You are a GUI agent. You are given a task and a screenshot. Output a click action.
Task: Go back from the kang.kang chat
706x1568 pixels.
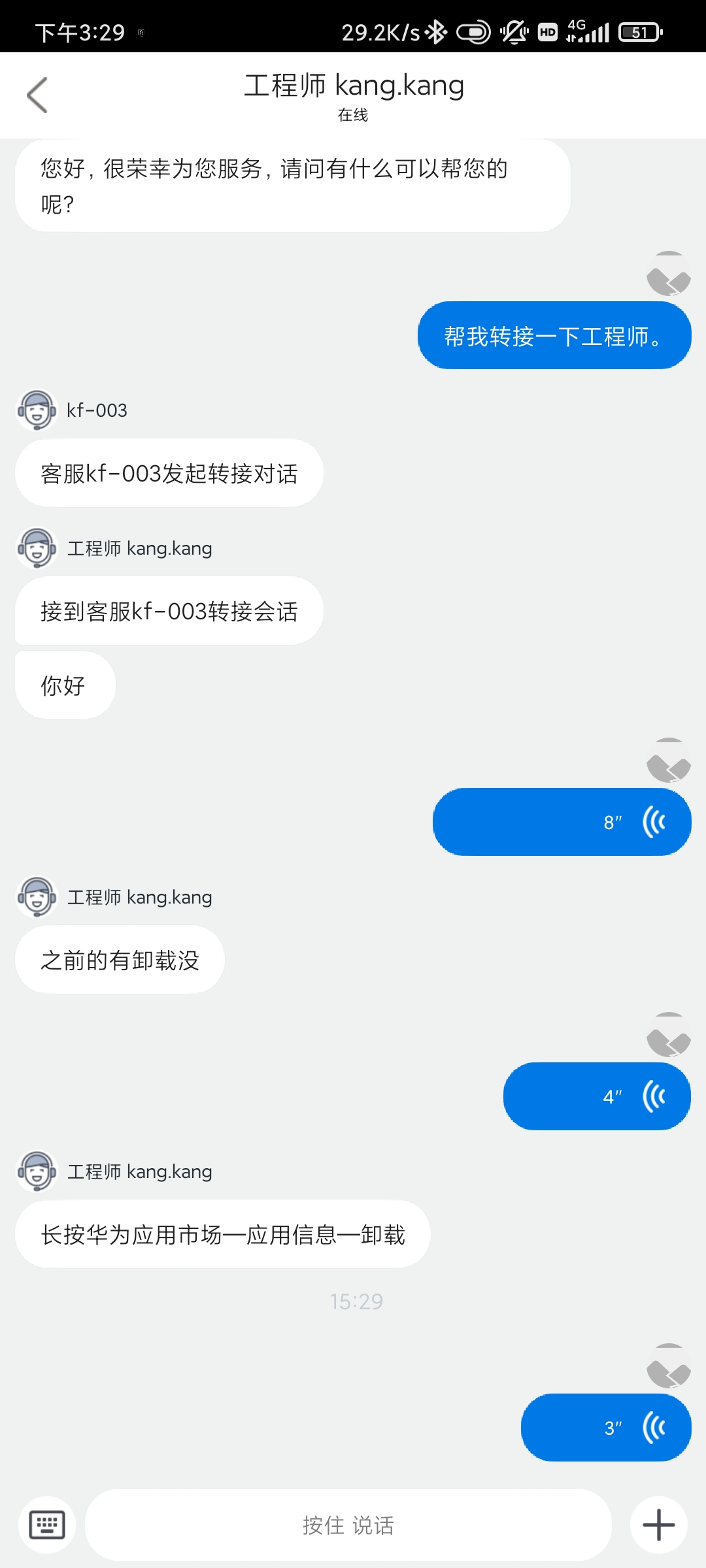tap(37, 95)
